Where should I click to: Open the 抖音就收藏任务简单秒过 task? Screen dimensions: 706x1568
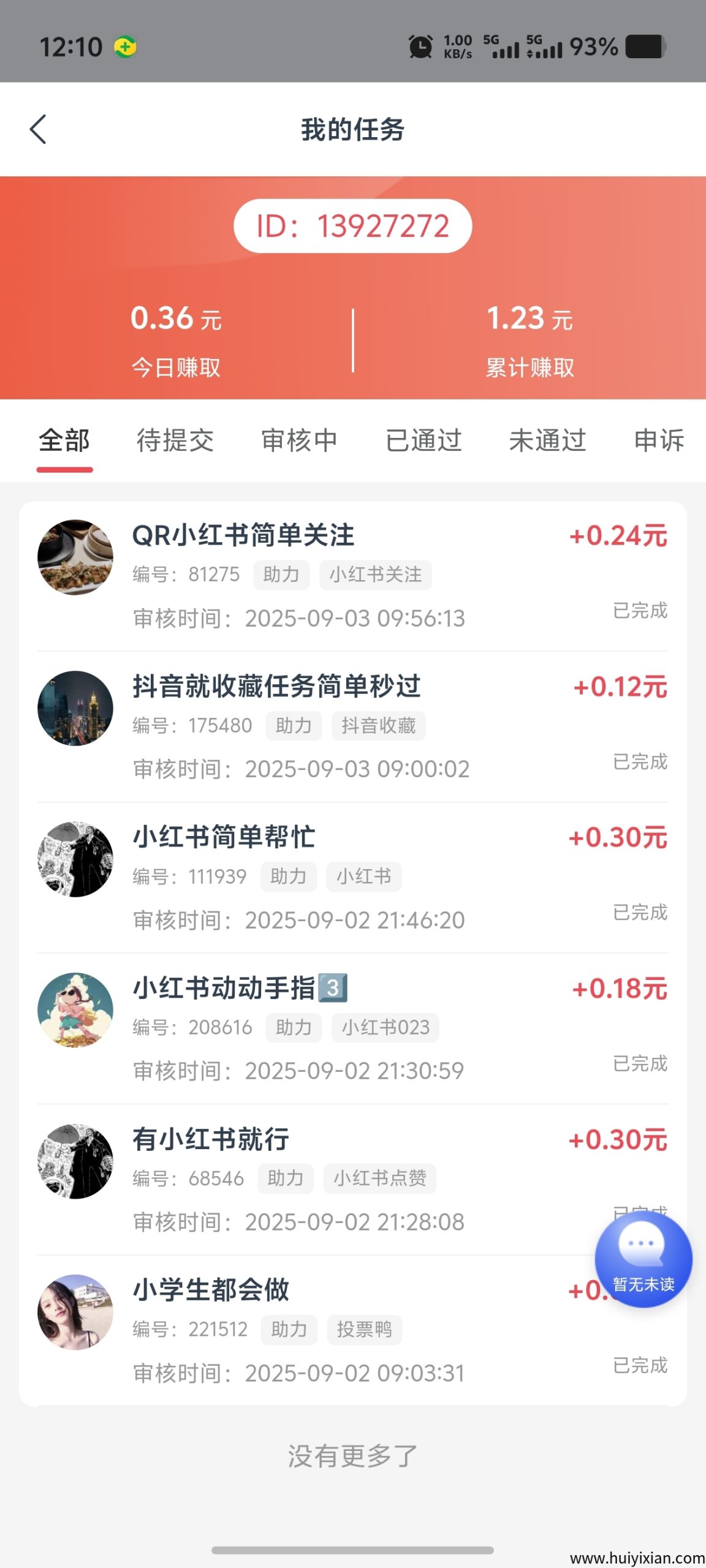coord(352,726)
